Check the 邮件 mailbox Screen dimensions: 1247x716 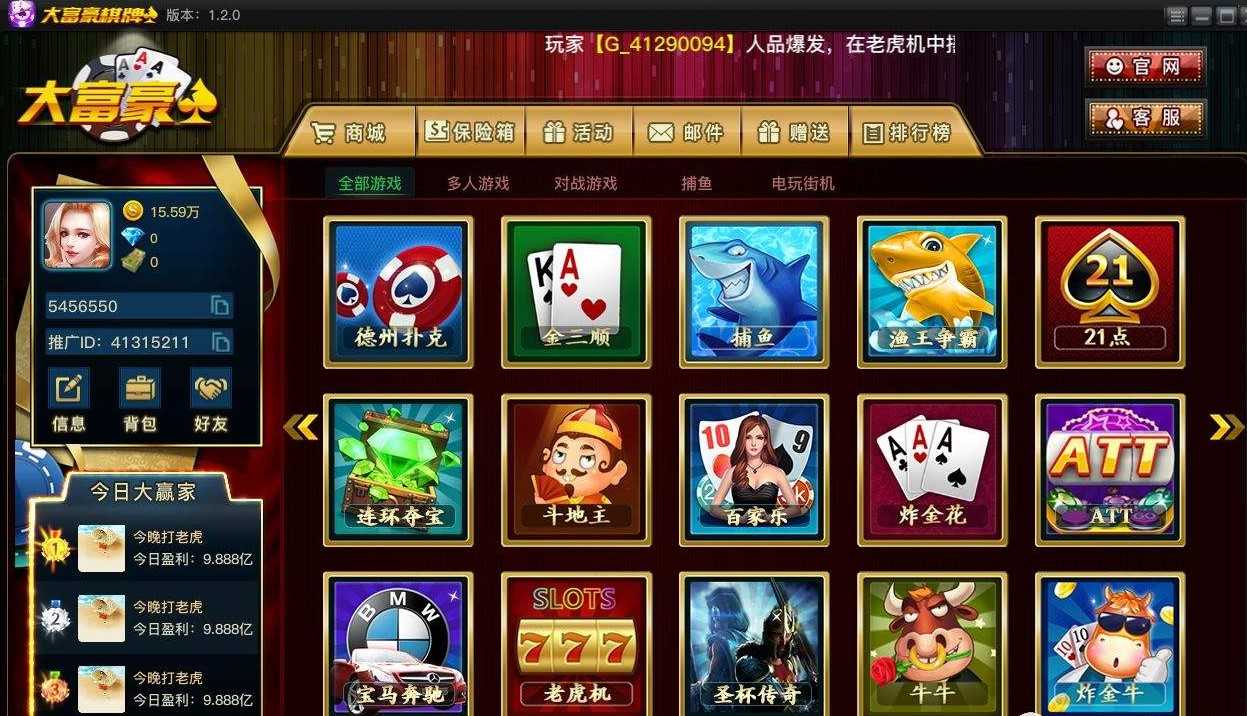[x=687, y=132]
